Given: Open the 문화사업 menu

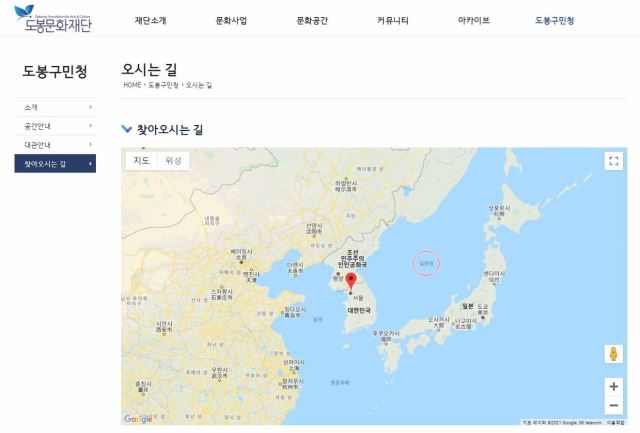Looking at the screenshot, I should click(231, 19).
